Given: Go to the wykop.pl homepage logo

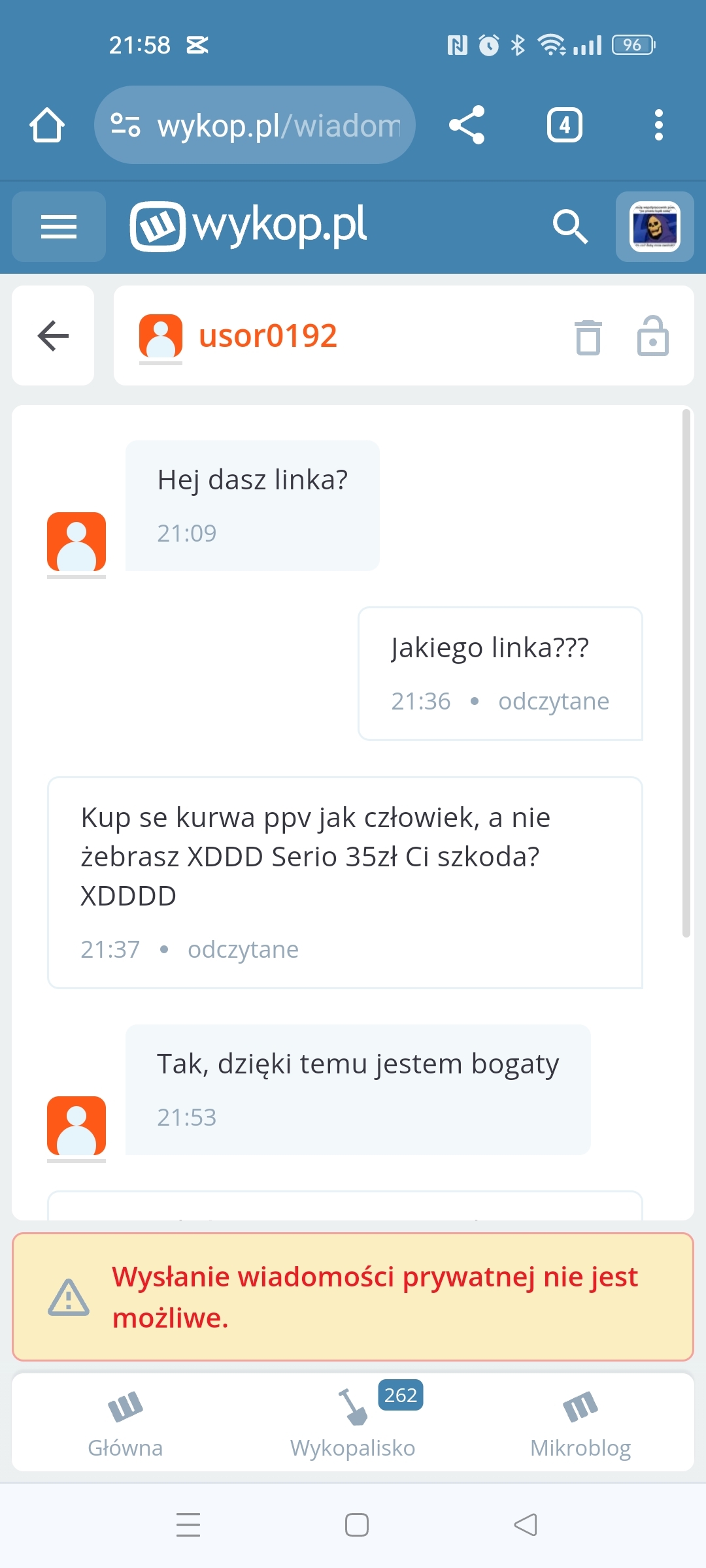Looking at the screenshot, I should click(x=248, y=226).
